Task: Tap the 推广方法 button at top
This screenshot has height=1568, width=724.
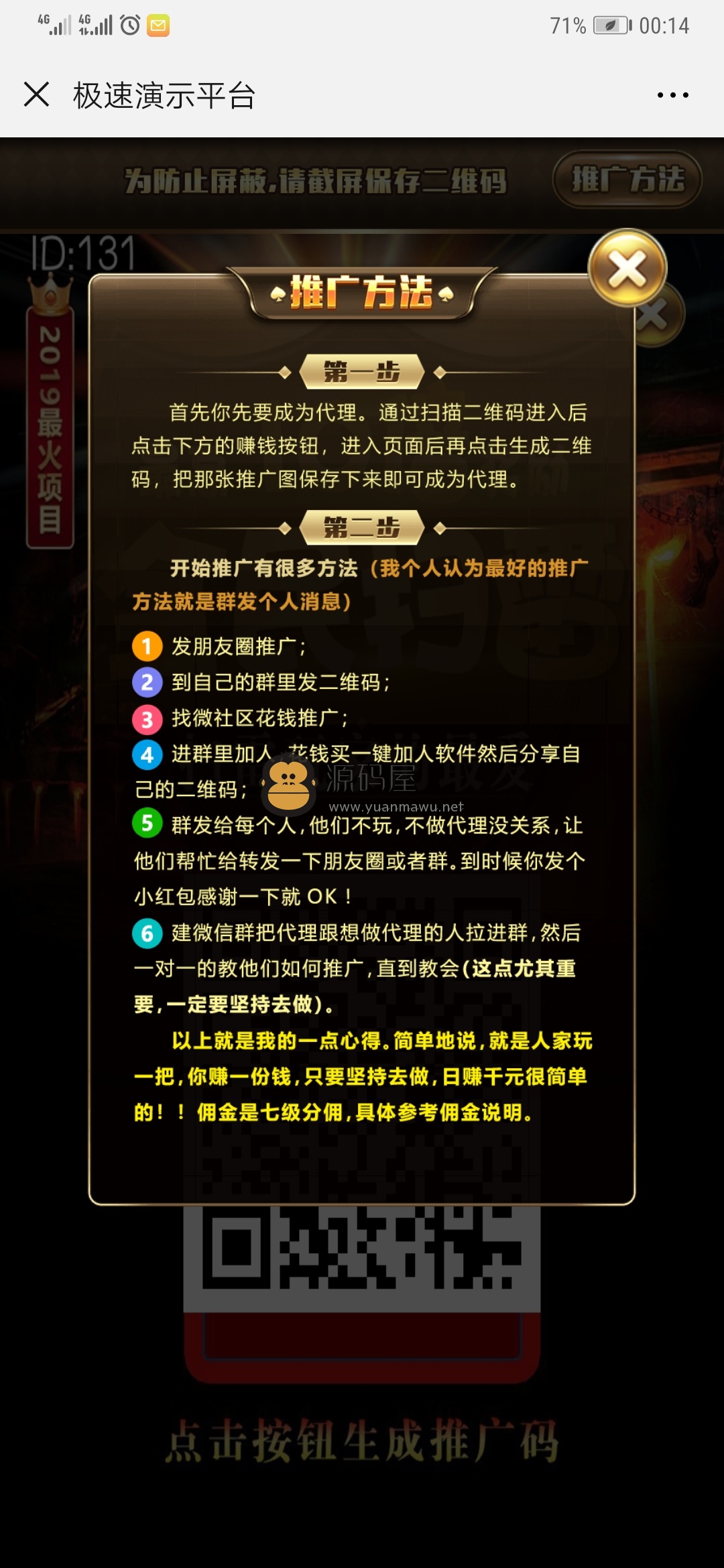Action: click(x=627, y=180)
